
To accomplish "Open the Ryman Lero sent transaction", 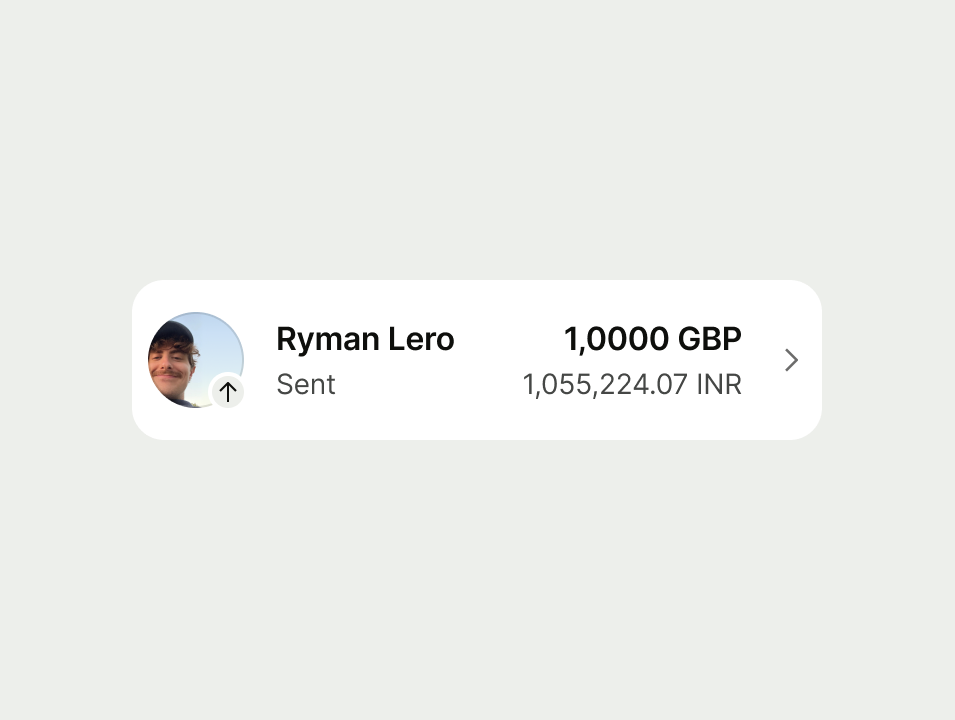I will 477,360.
